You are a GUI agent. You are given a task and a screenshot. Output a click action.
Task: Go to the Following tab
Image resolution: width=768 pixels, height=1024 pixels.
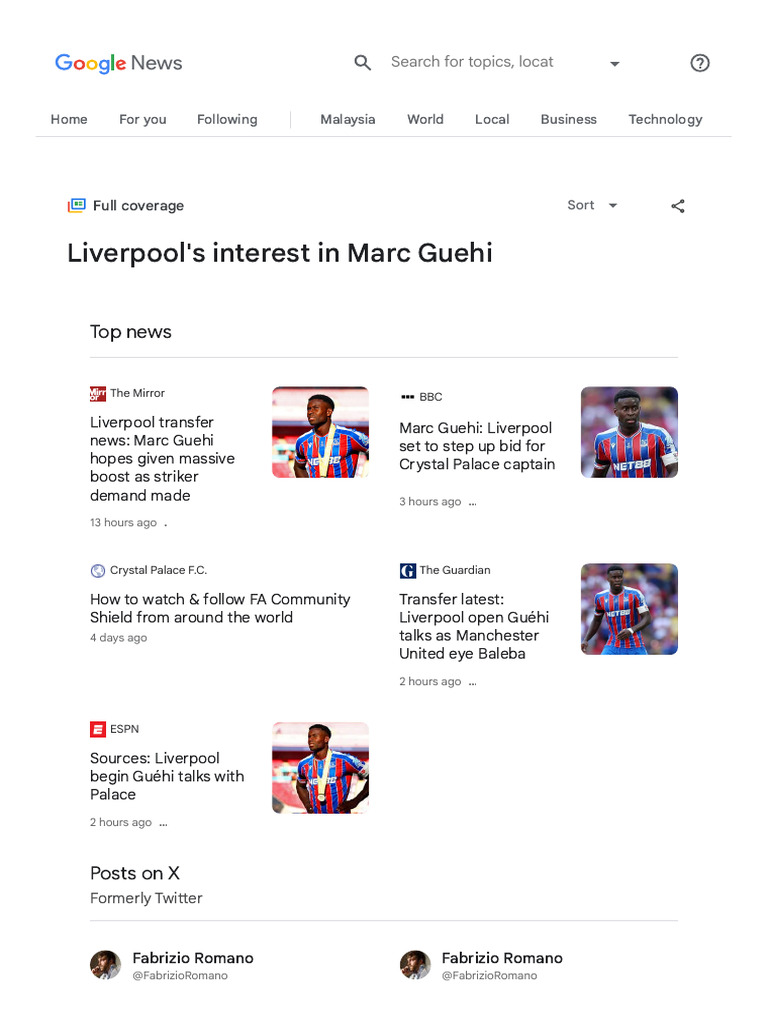(x=227, y=120)
